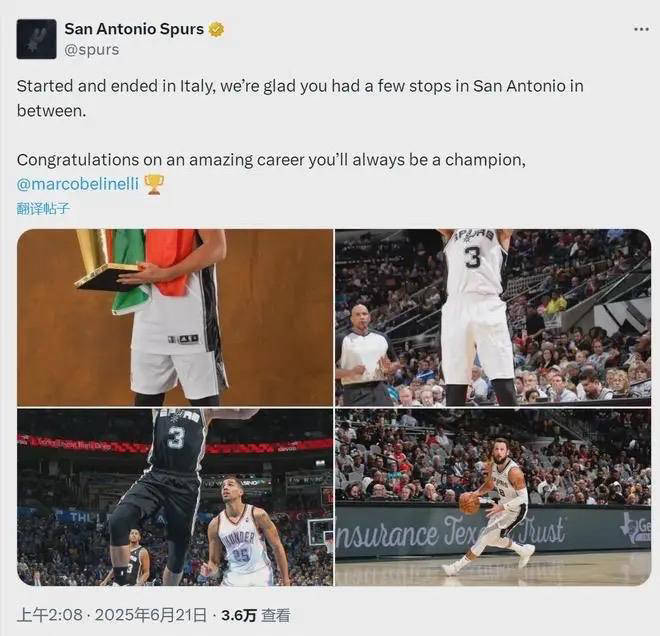Open the San Antonio Spurs profile avatar

(36, 39)
